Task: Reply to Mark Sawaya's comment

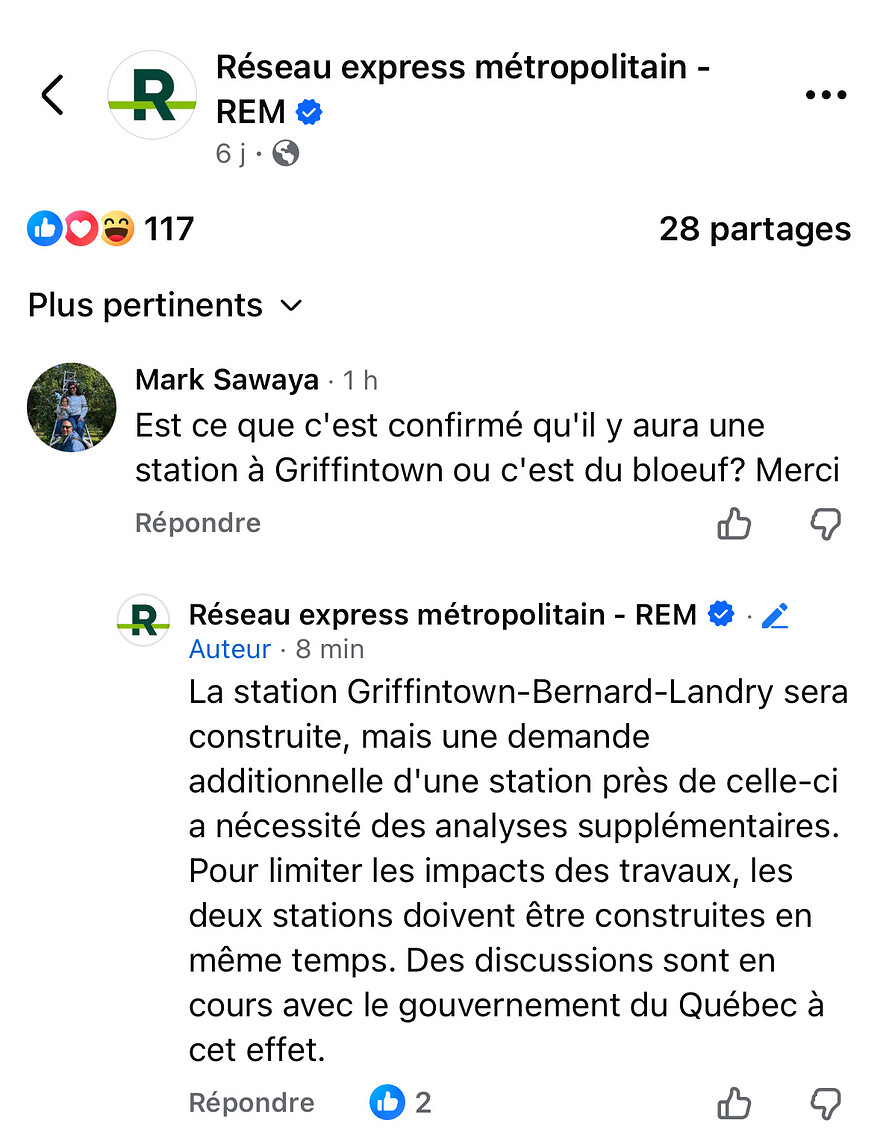Action: [x=198, y=523]
